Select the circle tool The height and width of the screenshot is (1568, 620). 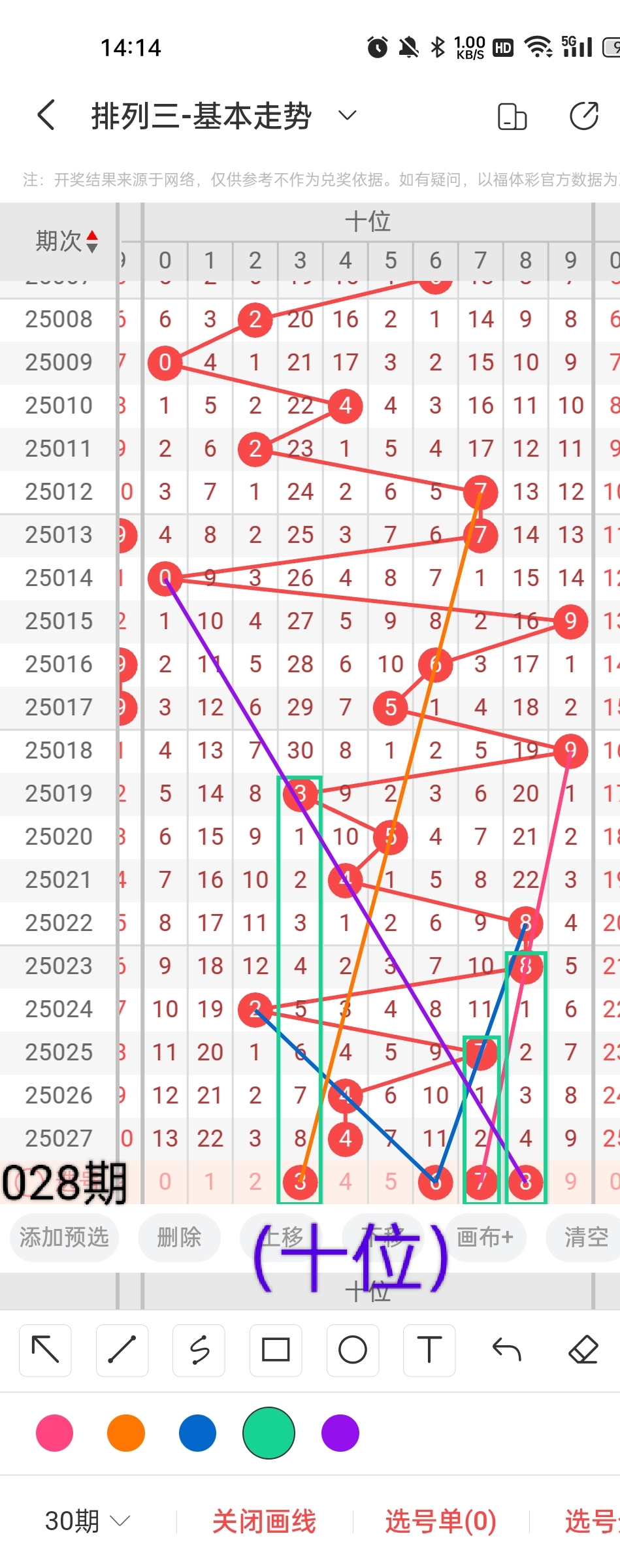(353, 1350)
